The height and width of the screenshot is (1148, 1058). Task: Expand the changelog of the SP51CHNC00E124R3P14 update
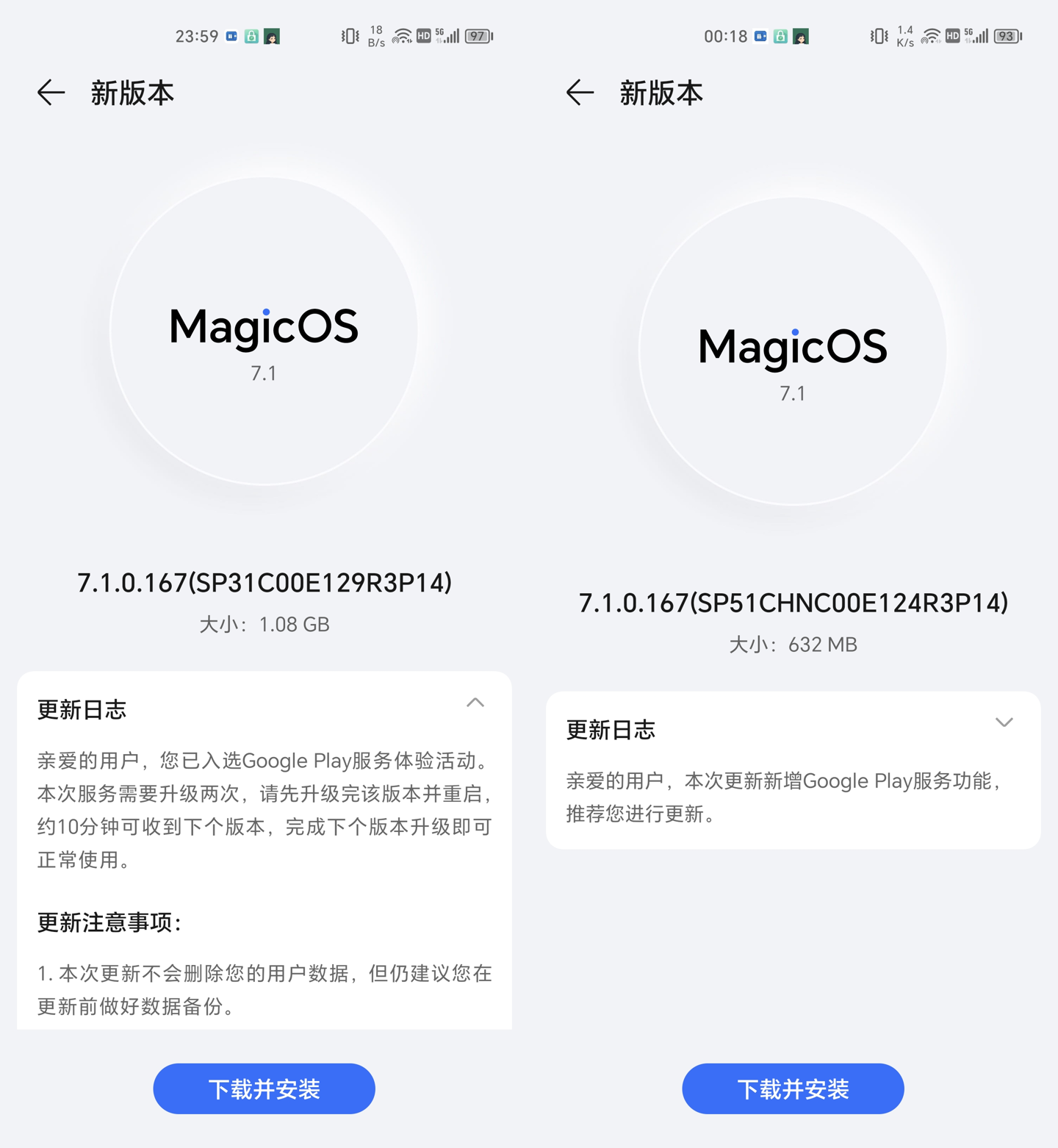1004,722
